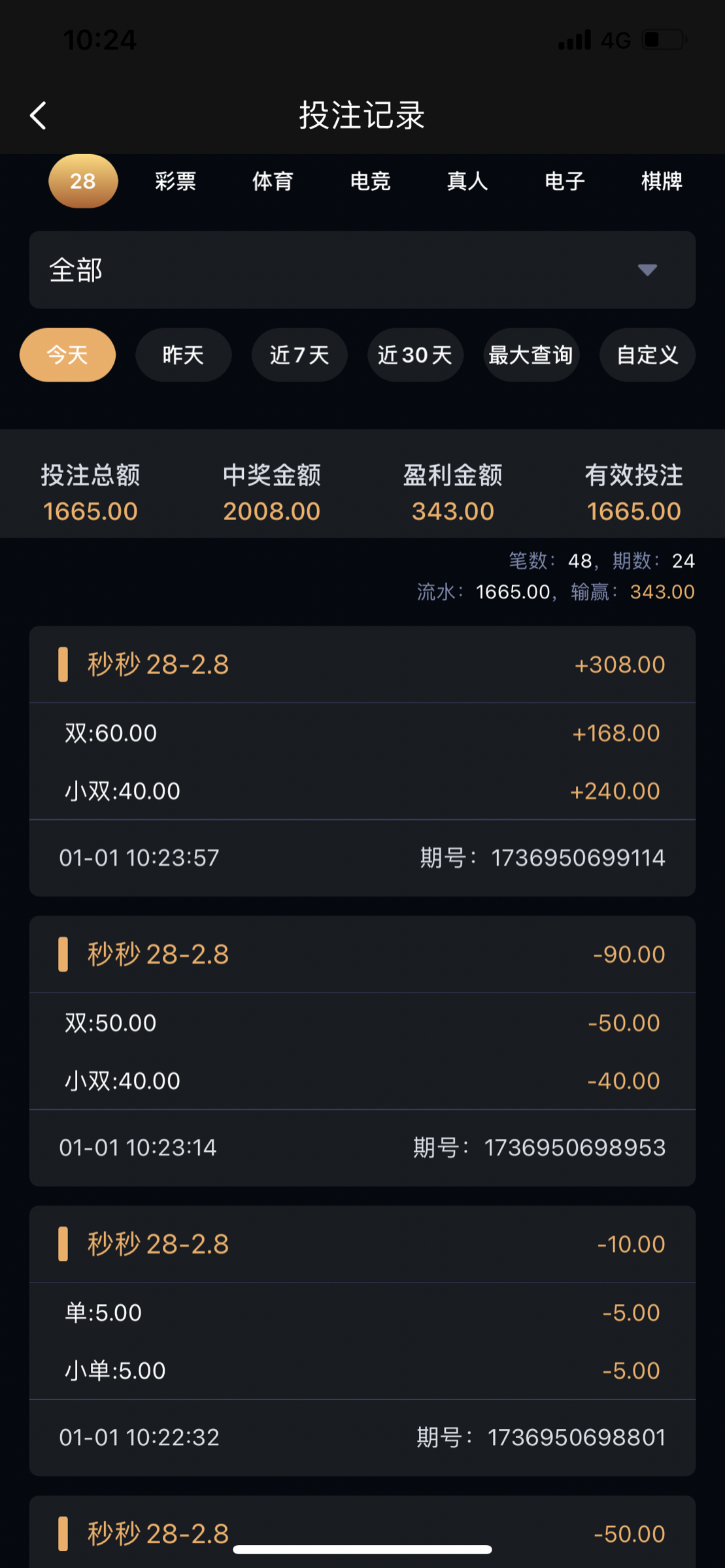Open the 棋牌 category
The height and width of the screenshot is (1568, 725).
tap(662, 181)
